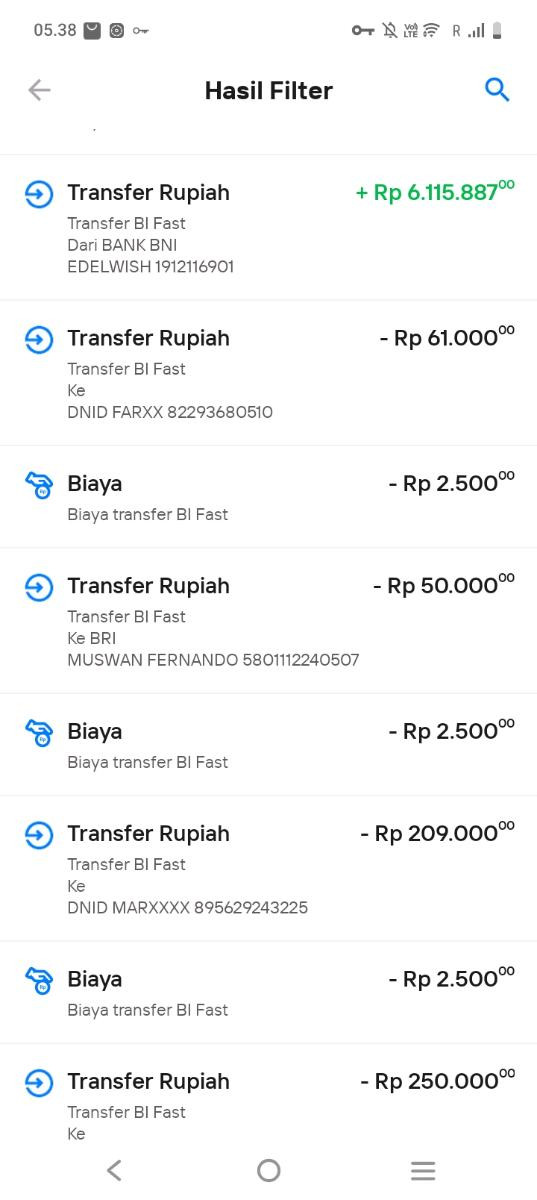Viewport: 537px width, 1200px height.
Task: Open search in Hasil Filter
Action: [x=497, y=90]
